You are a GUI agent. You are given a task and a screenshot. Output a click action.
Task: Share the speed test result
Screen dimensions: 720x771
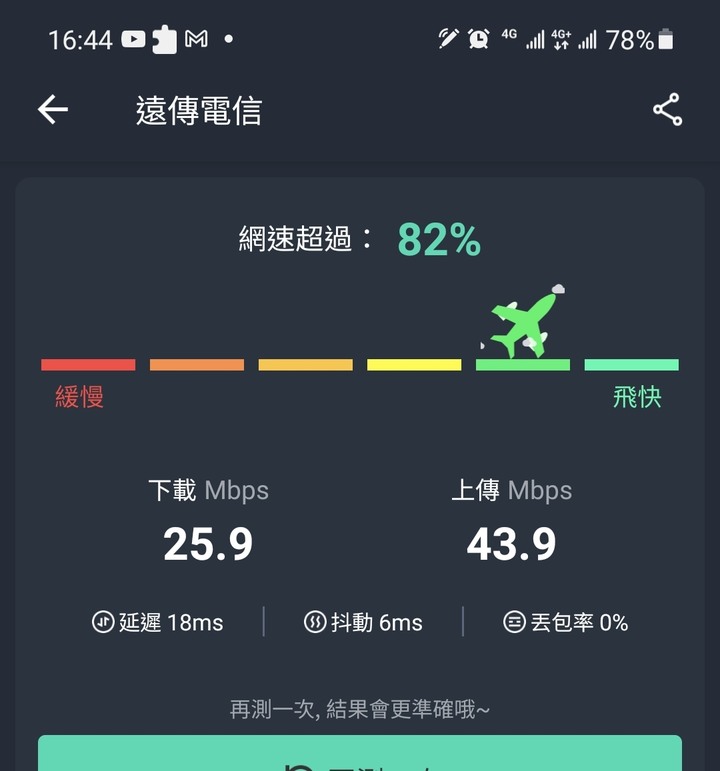[x=667, y=110]
